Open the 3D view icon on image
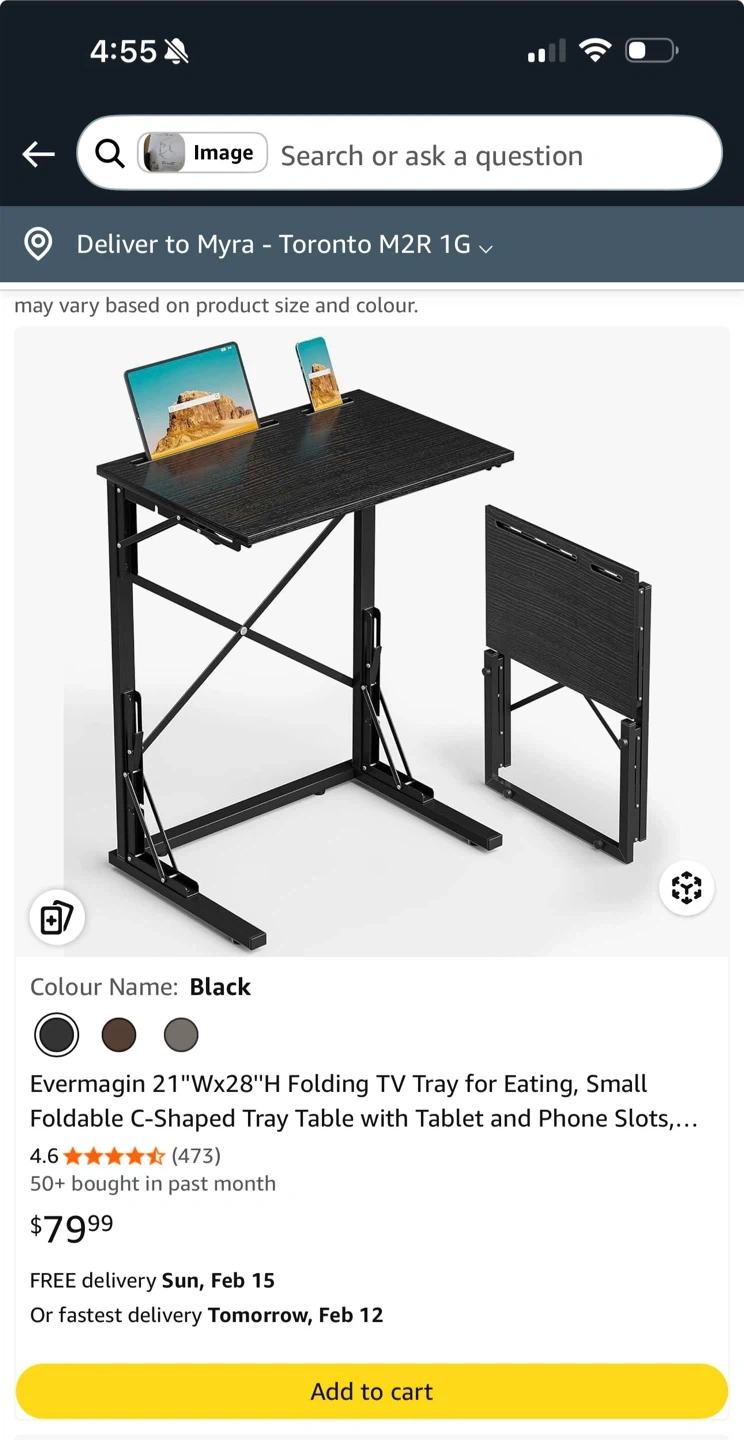The image size is (744, 1440). pyautogui.click(x=686, y=887)
